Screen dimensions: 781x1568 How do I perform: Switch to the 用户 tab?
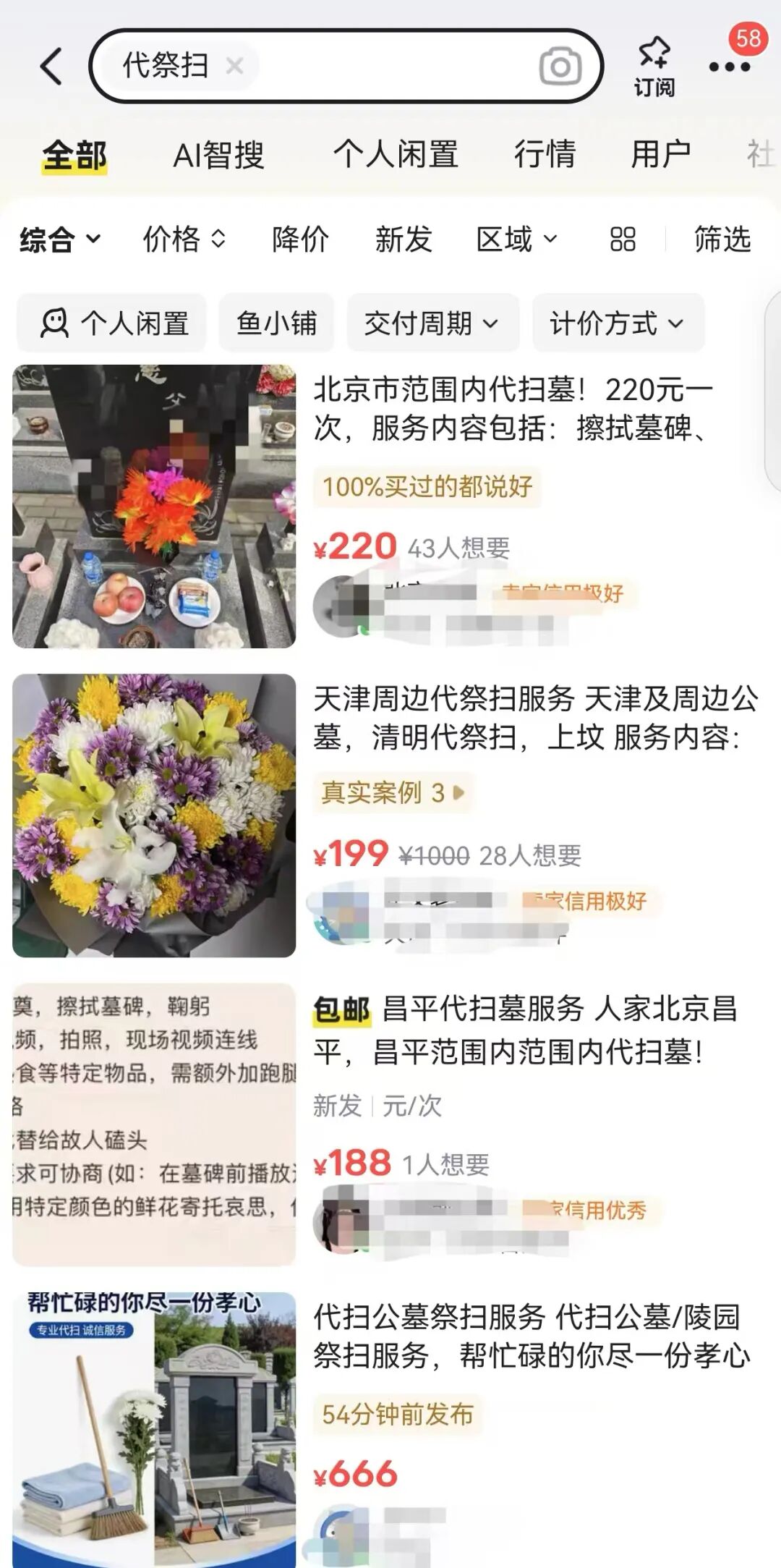tap(660, 155)
